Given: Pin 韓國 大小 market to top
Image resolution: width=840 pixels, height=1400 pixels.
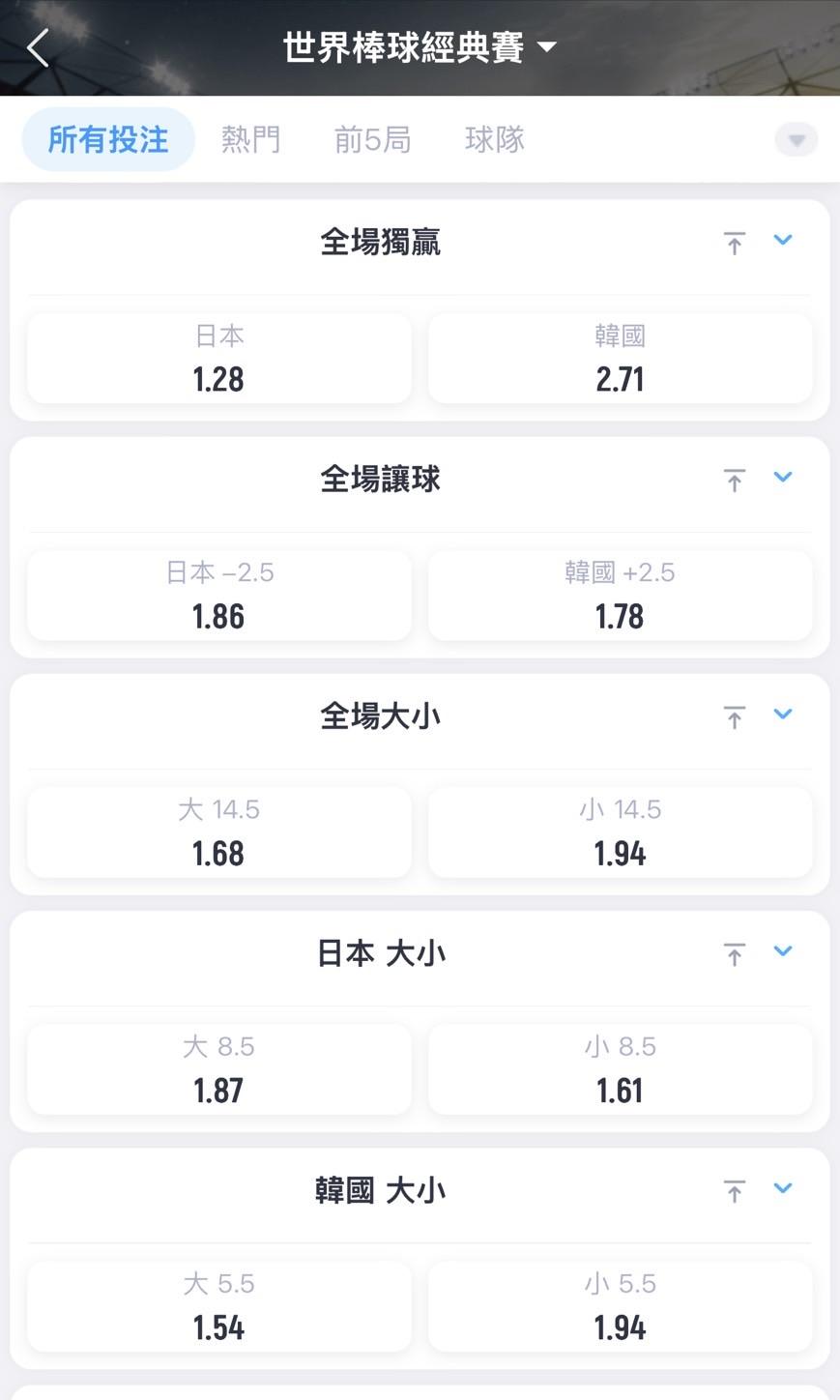Looking at the screenshot, I should click(x=735, y=1190).
